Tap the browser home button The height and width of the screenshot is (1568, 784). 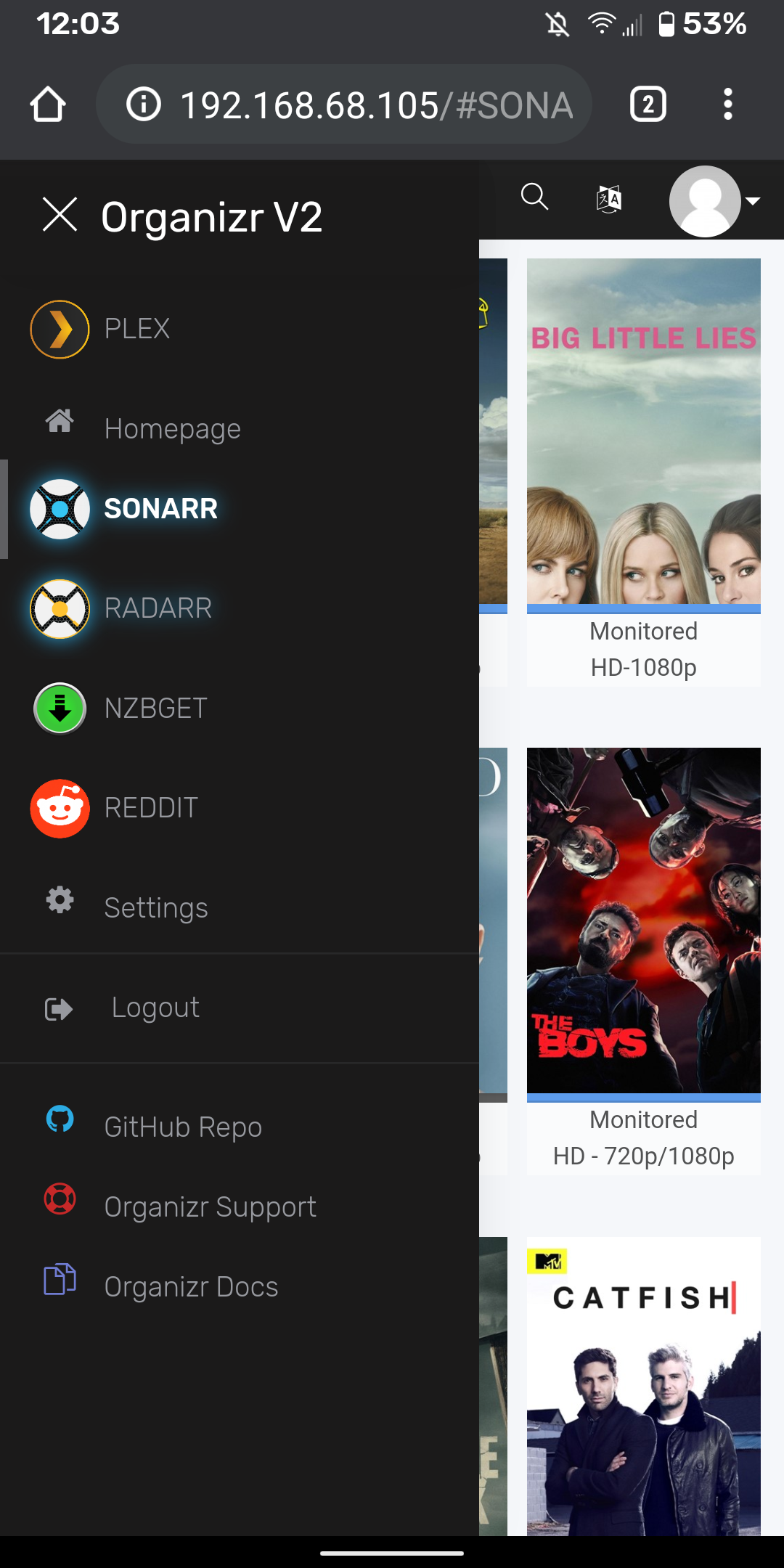coord(48,105)
